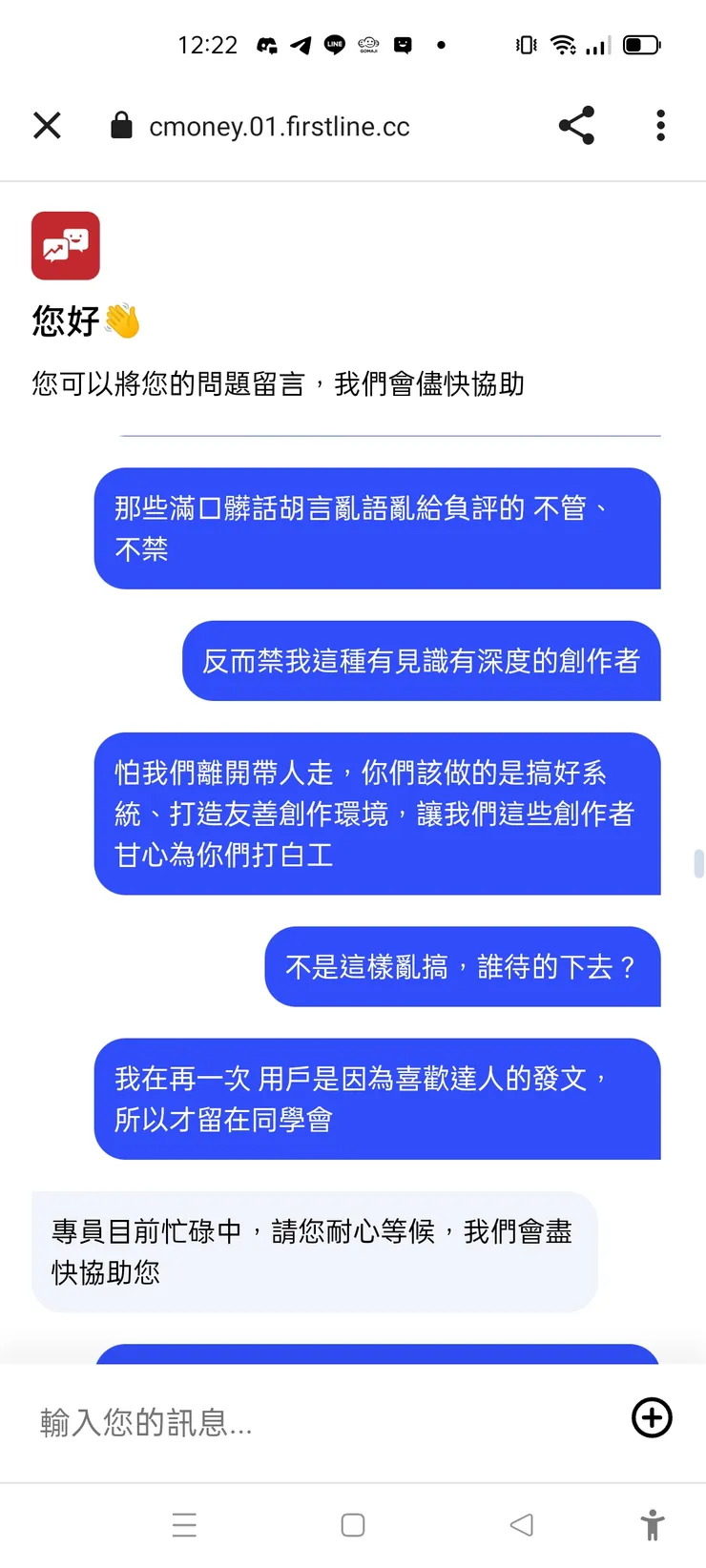Tap the home navigation button
The height and width of the screenshot is (1568, 706).
(x=353, y=1525)
